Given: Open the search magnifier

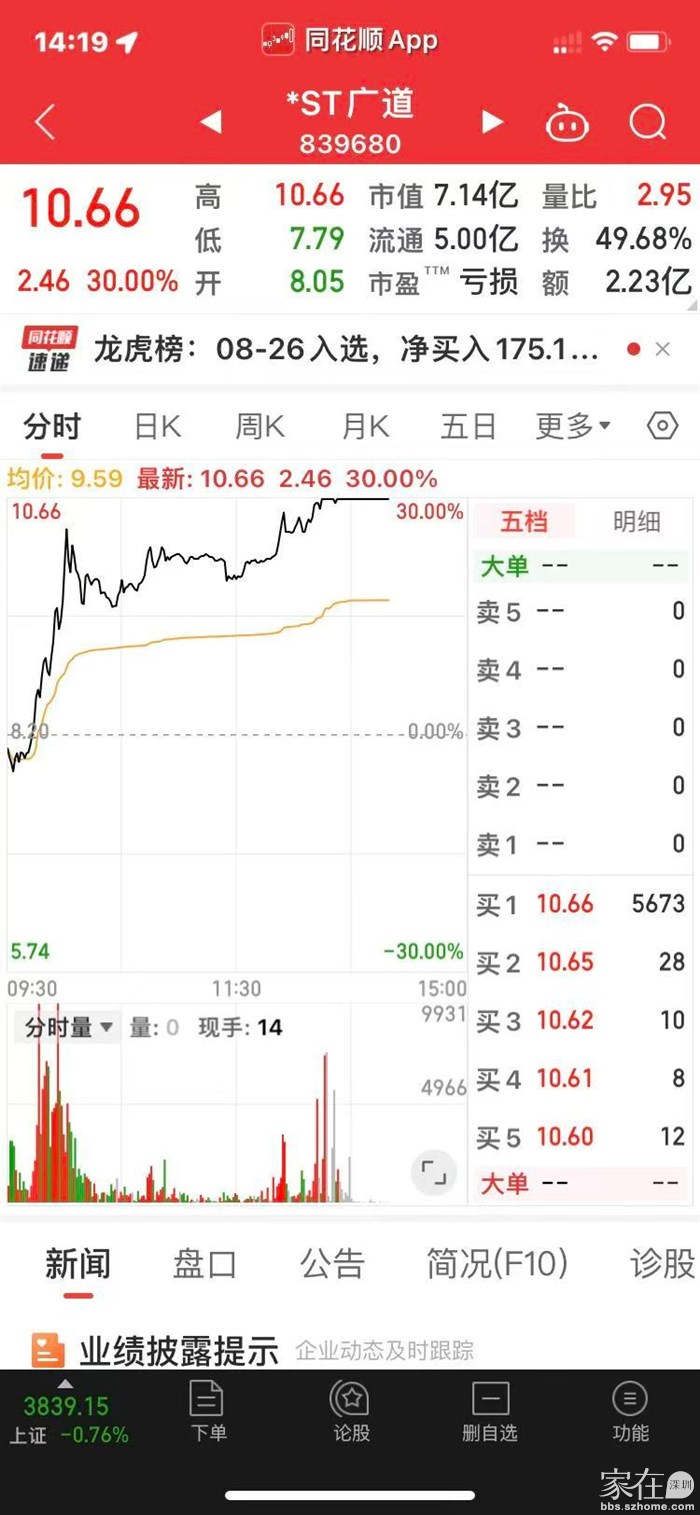Looking at the screenshot, I should [647, 123].
